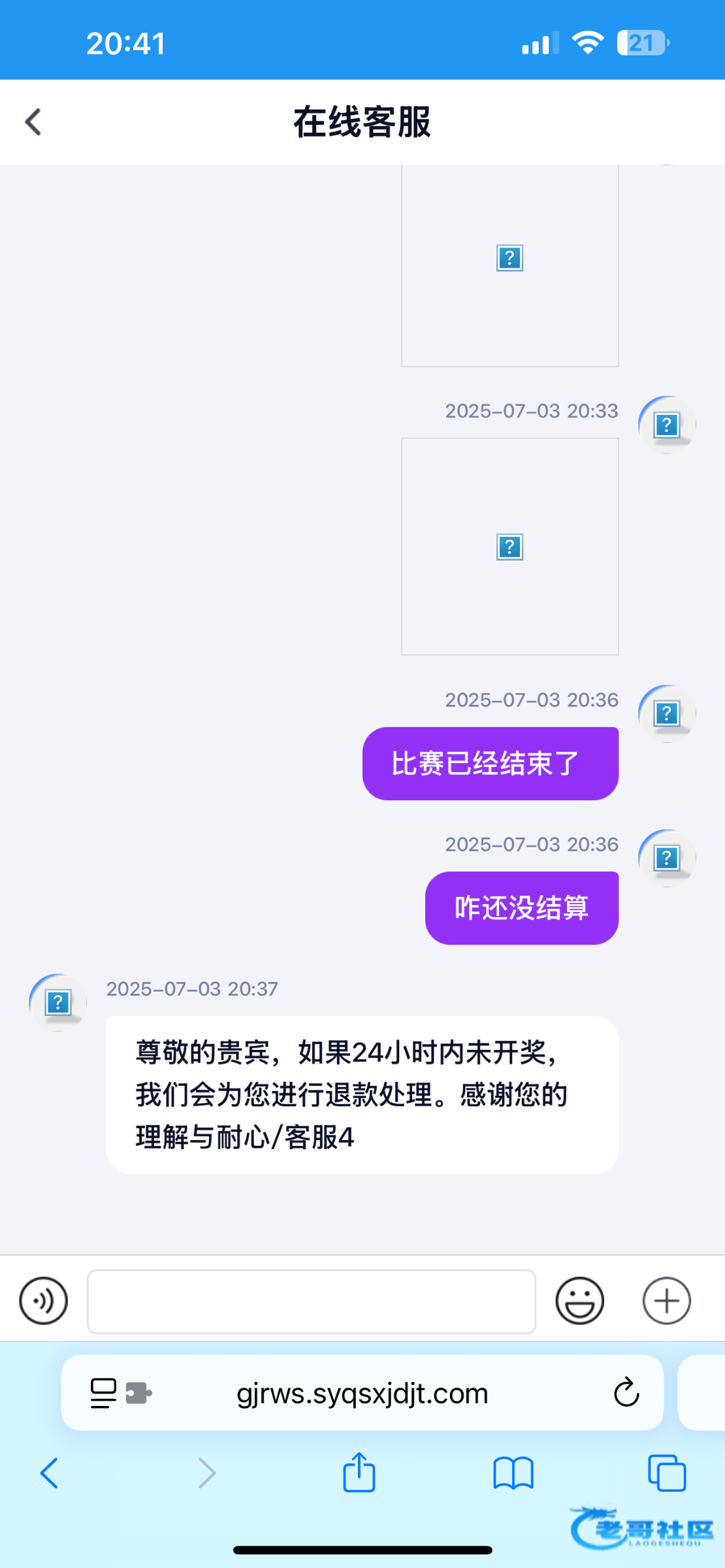Screen dimensions: 725x1568
Task: Tap the voice input icon
Action: pos(43,1301)
